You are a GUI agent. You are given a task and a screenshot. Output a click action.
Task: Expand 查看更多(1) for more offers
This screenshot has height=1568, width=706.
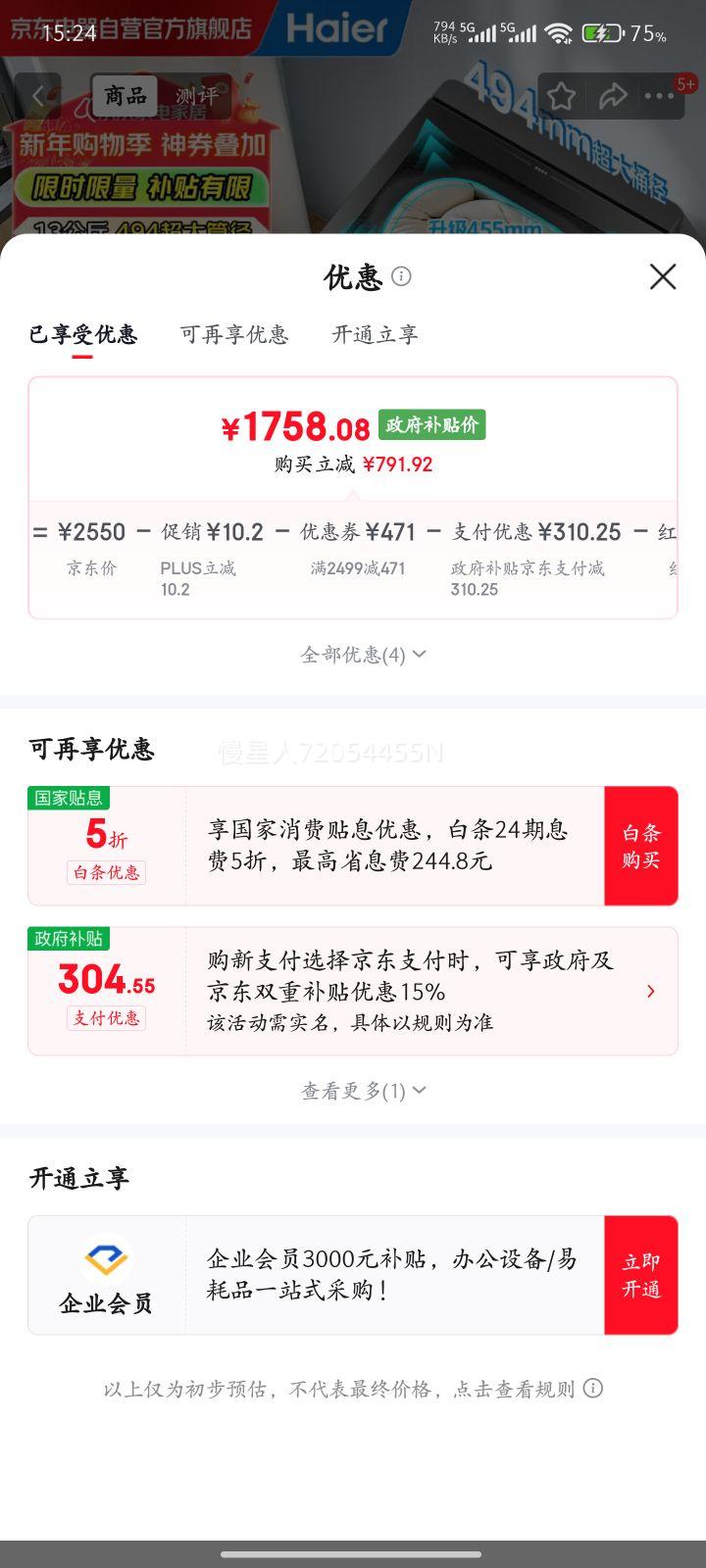click(363, 1090)
